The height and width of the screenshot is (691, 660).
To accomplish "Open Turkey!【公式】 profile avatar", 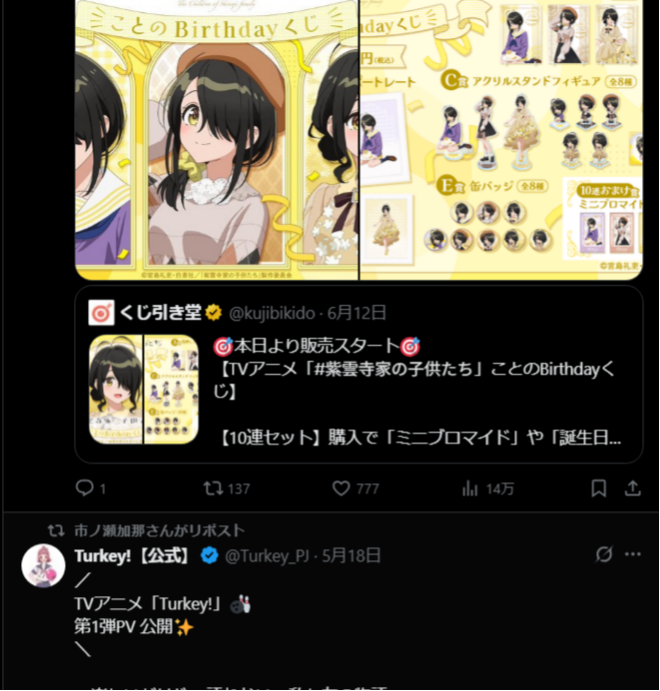I will (43, 567).
